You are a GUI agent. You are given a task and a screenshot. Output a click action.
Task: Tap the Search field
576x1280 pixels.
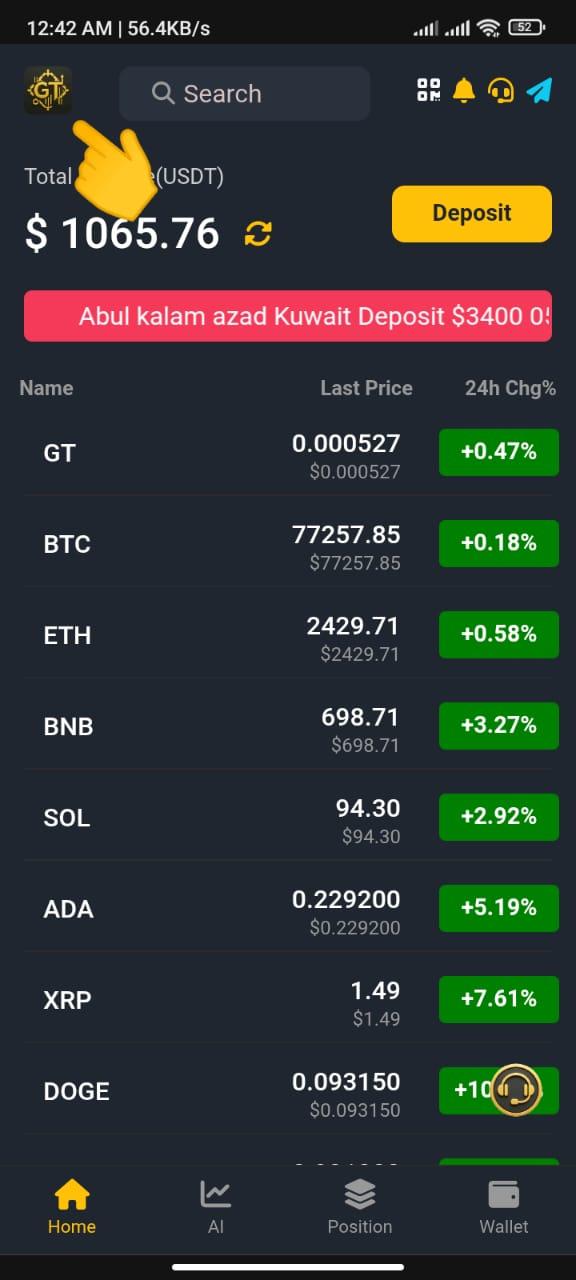click(245, 94)
